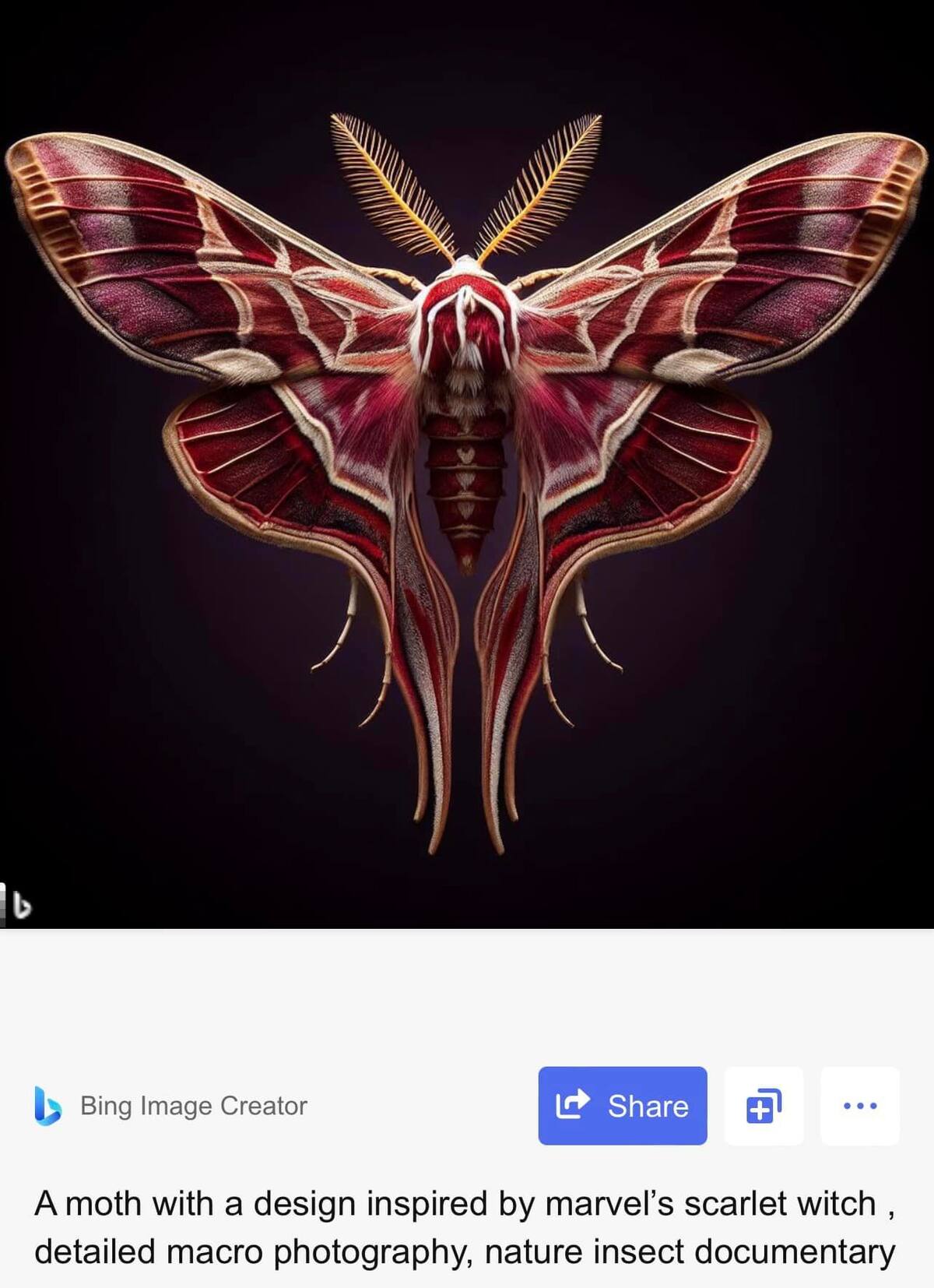Open the three-dot more options menu
The height and width of the screenshot is (1288, 934).
(x=860, y=1106)
